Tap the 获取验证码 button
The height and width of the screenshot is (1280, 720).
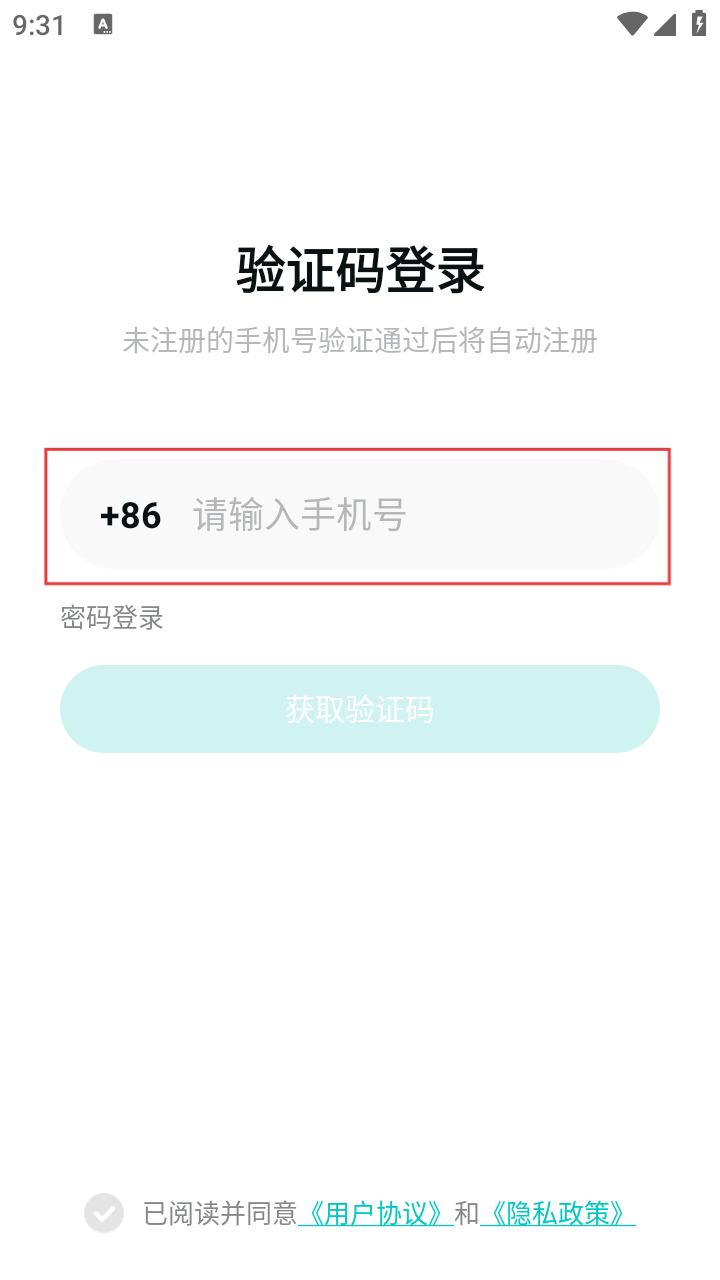point(360,709)
